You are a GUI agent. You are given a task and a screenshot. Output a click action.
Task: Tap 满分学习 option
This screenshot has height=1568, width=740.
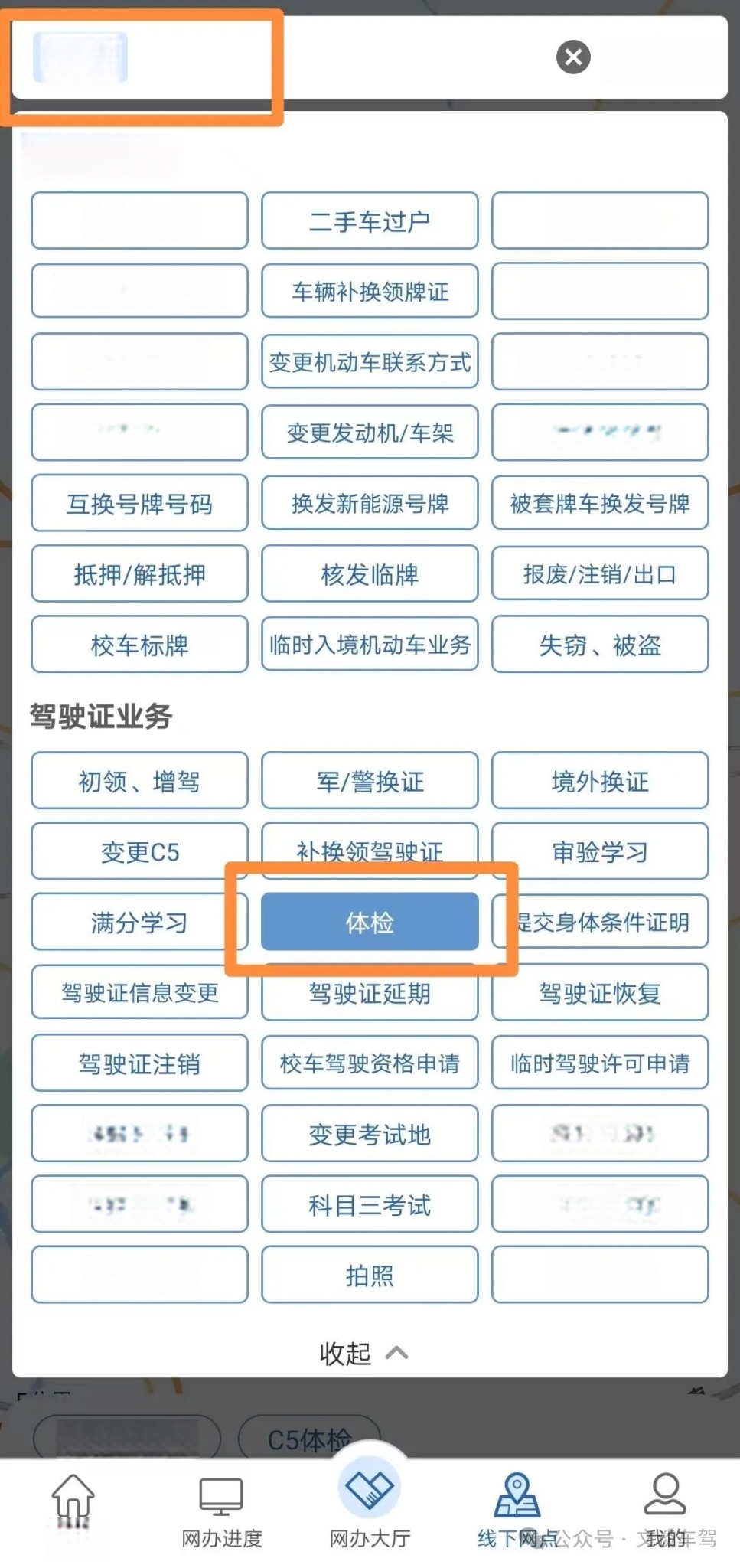pyautogui.click(x=139, y=922)
